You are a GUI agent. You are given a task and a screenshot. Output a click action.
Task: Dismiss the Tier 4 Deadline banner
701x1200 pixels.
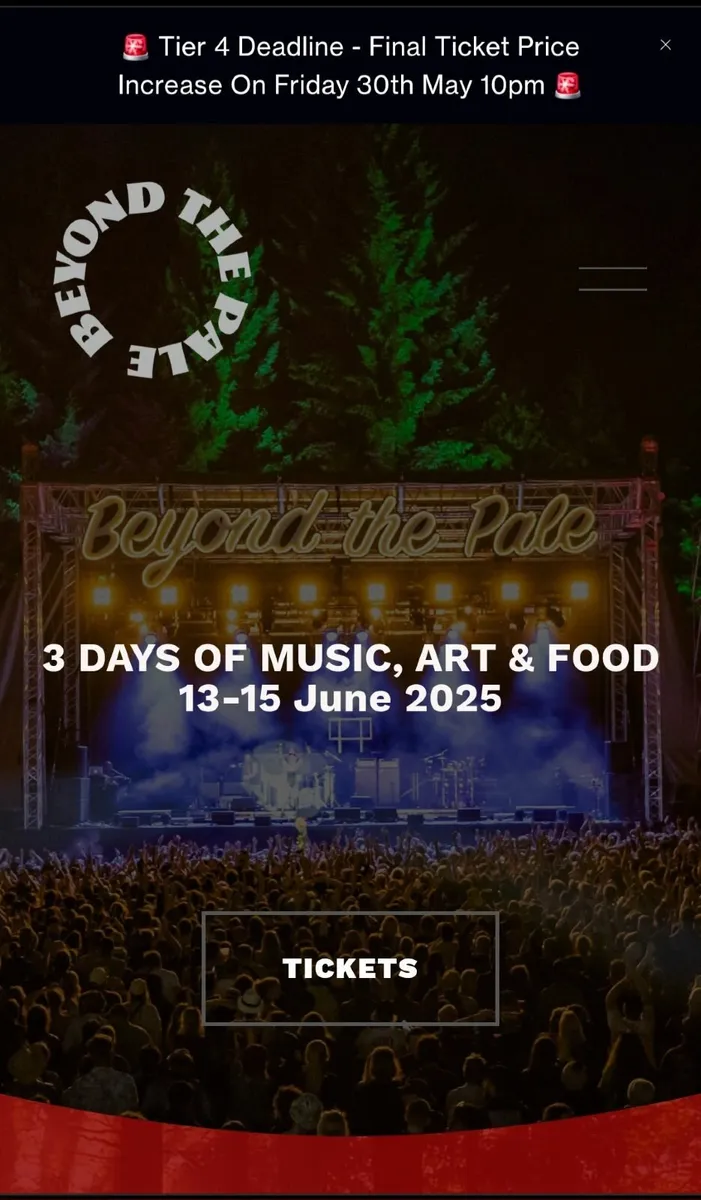pyautogui.click(x=665, y=45)
